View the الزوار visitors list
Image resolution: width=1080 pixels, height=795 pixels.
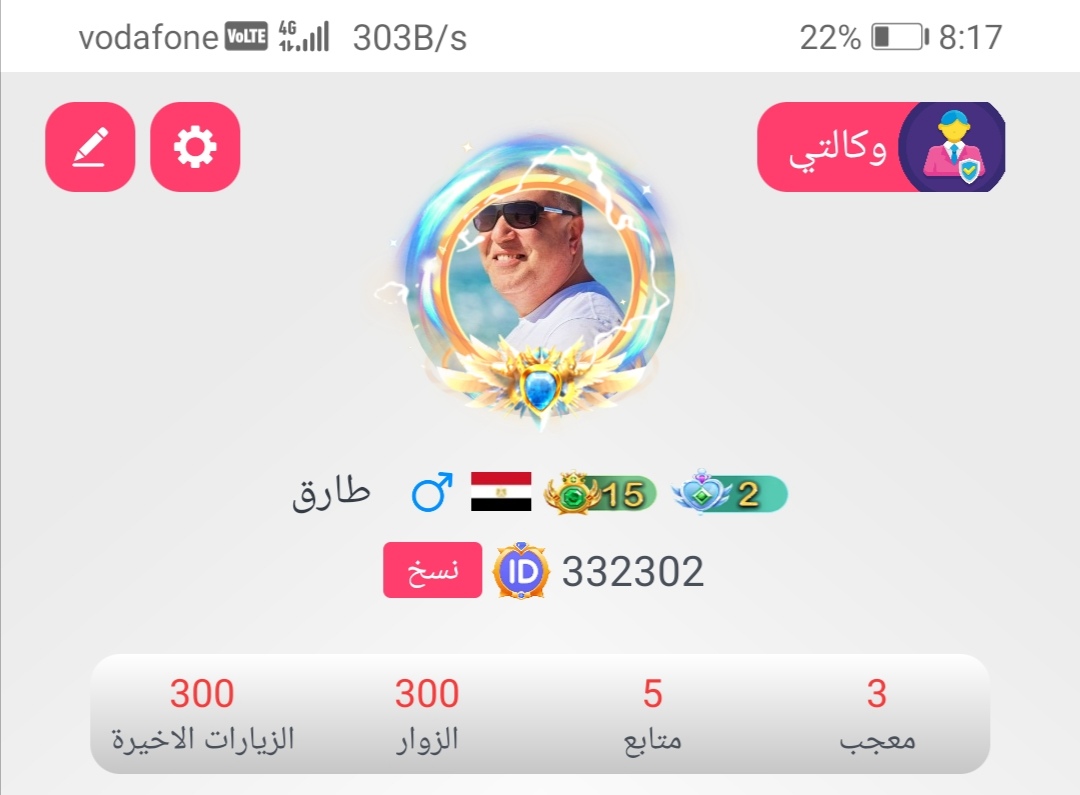pyautogui.click(x=427, y=713)
